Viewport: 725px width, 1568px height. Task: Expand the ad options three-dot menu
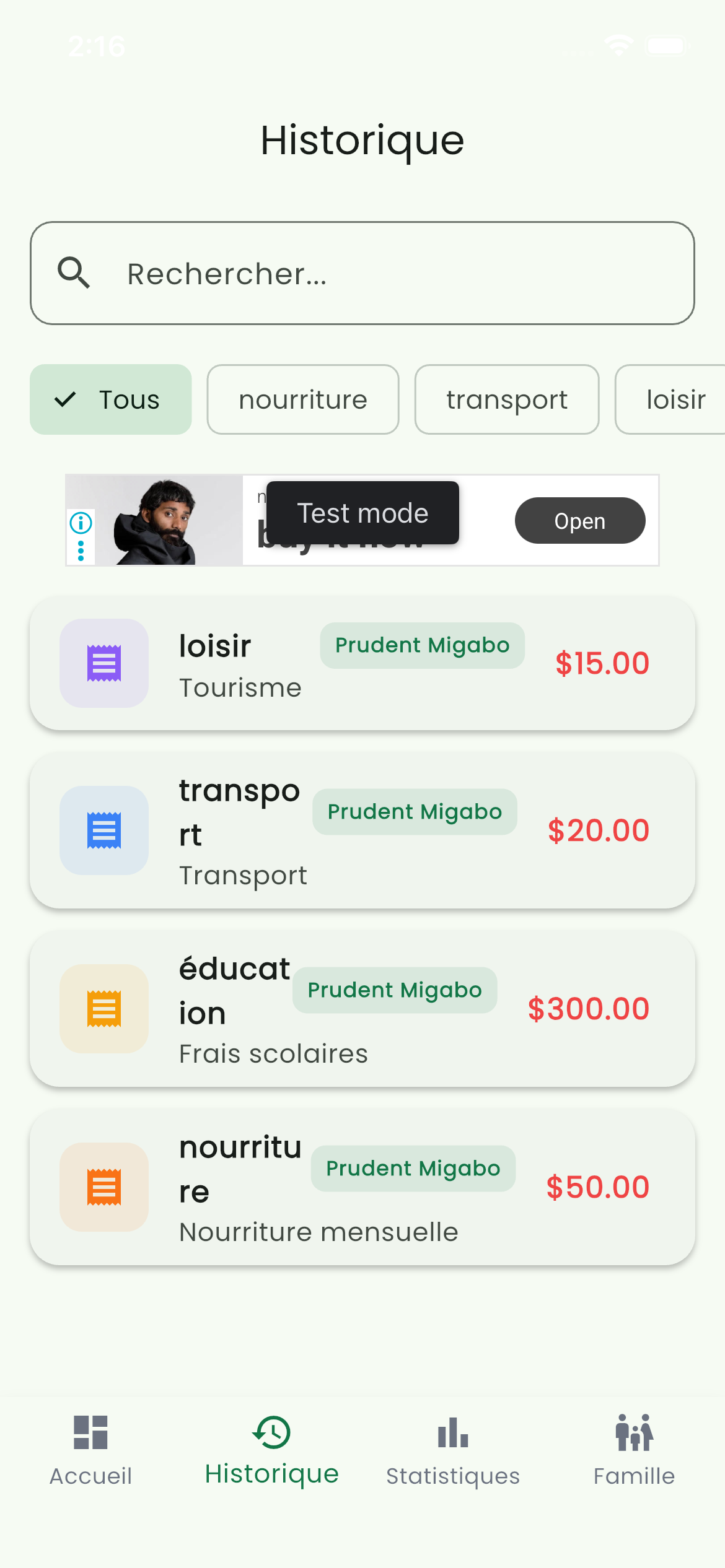81,550
